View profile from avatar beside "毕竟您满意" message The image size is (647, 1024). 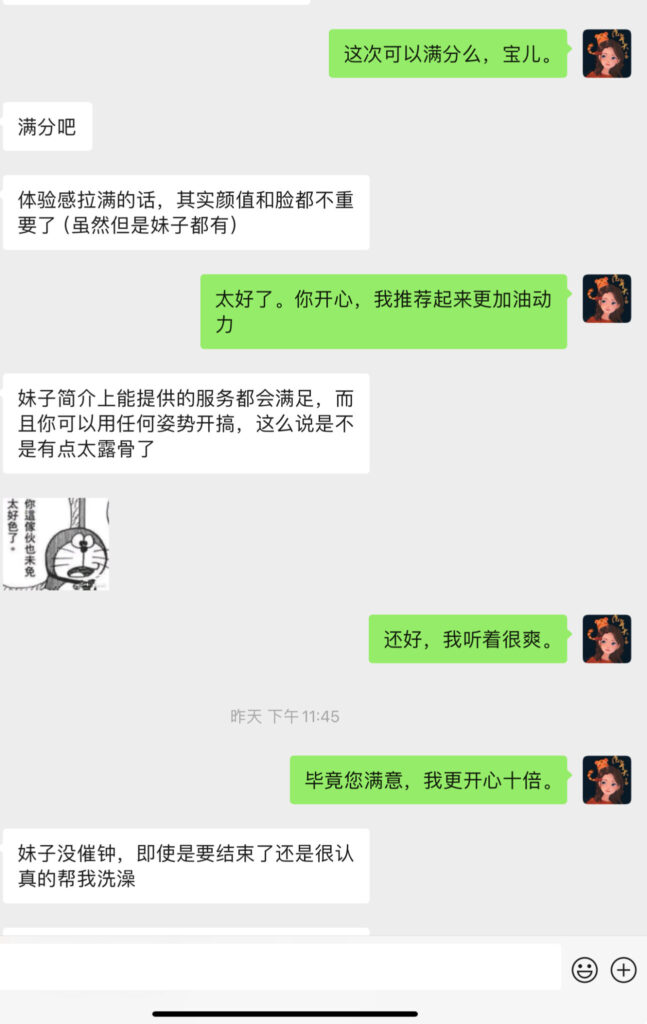pos(606,780)
